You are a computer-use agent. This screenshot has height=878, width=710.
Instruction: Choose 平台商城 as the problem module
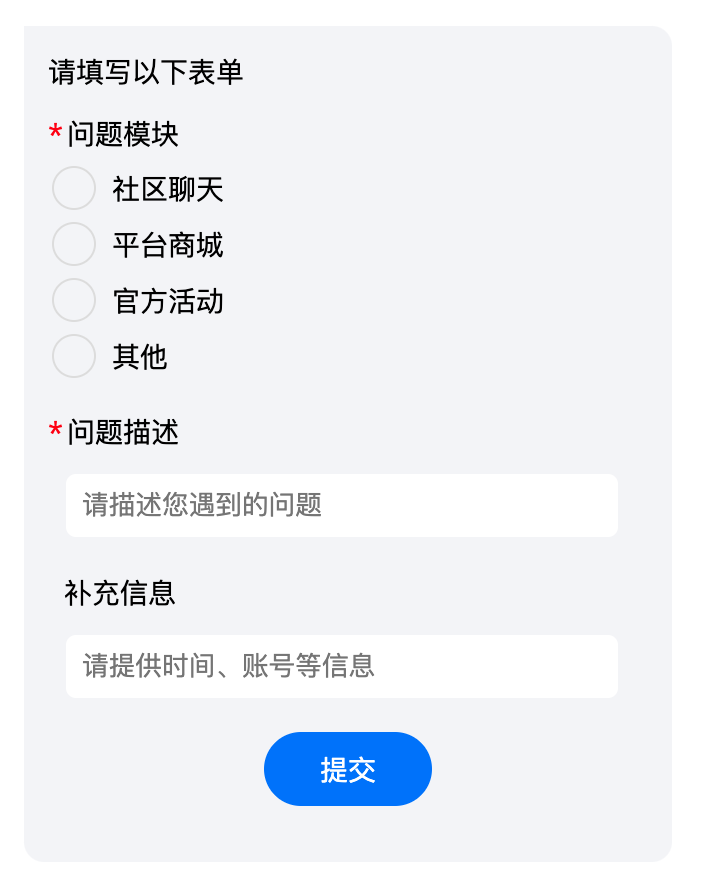[74, 244]
